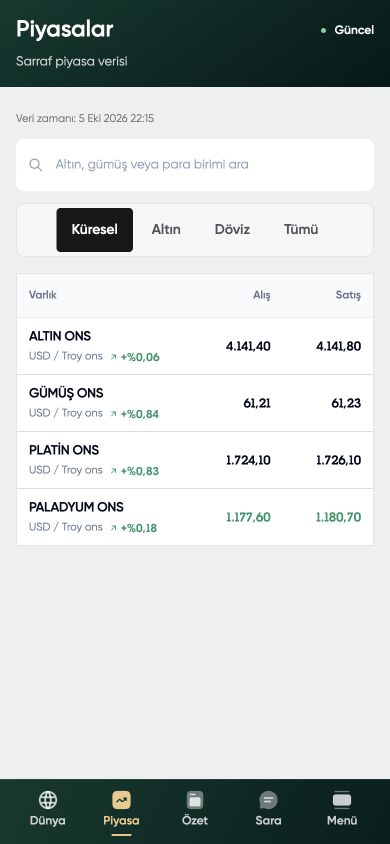The image size is (390, 844).
Task: Show all assets with Tümü
Action: (x=301, y=230)
